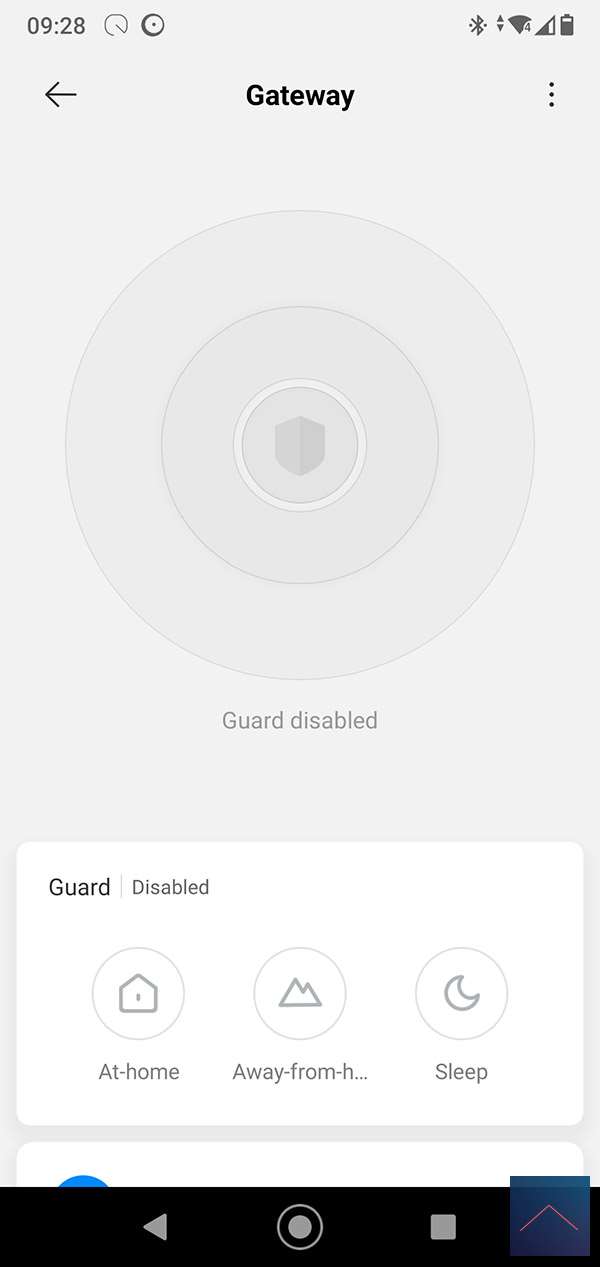Screen dimensions: 600x1267
Task: Select Away-from-home guard mode
Action: point(300,994)
